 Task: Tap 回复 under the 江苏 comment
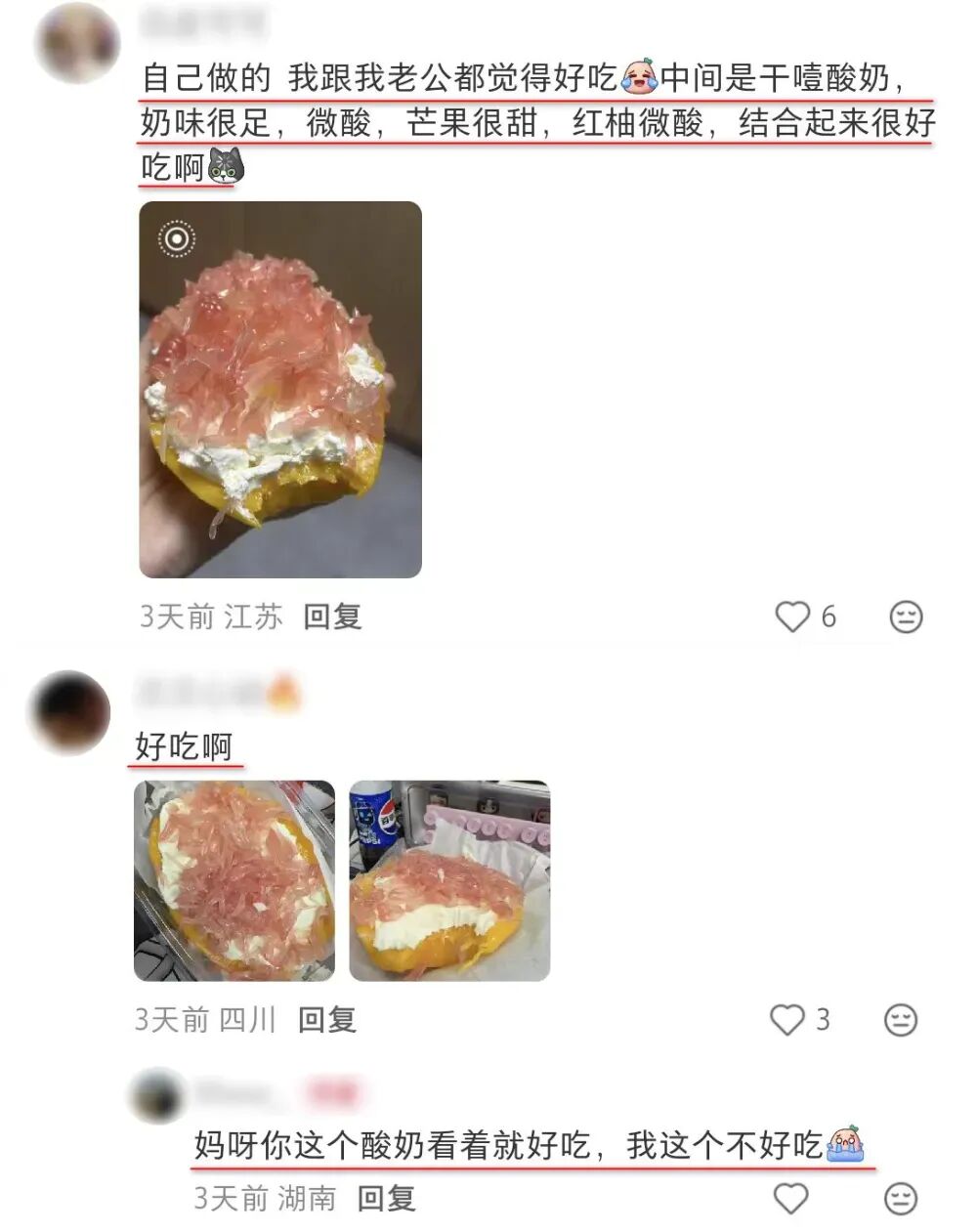(332, 616)
